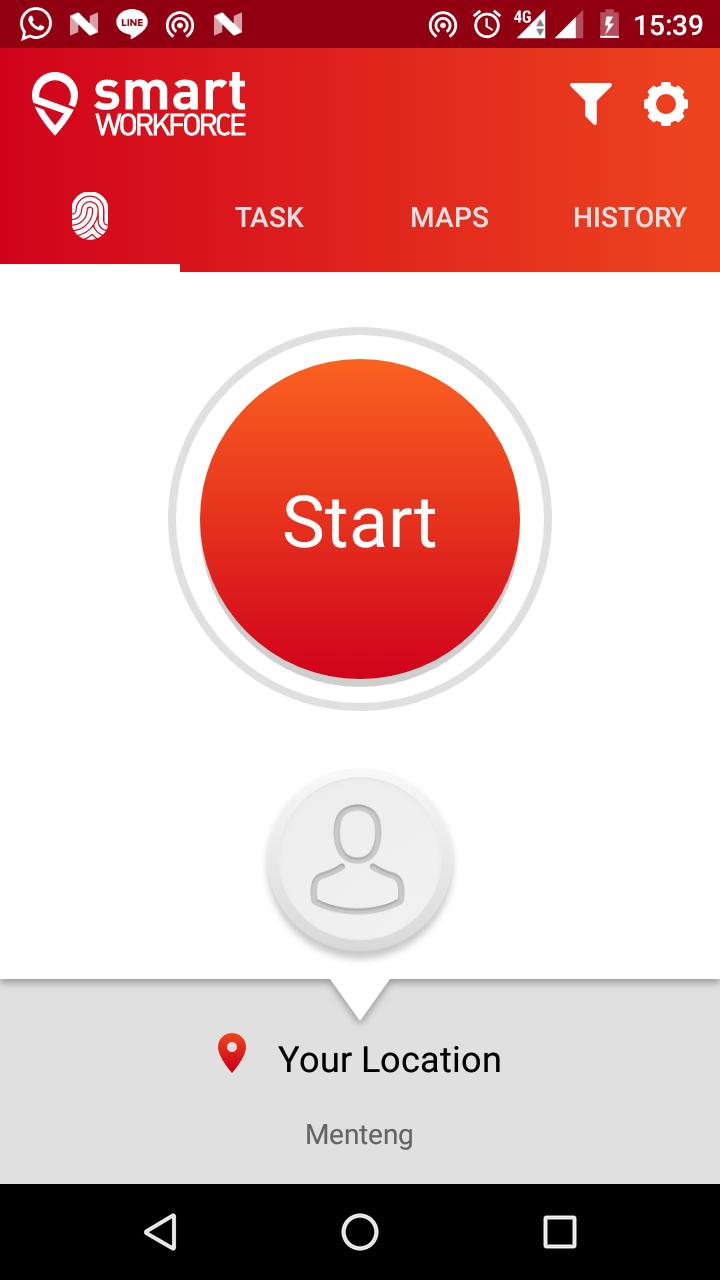Return to home via system home button
This screenshot has height=1280, width=720.
click(x=360, y=1232)
